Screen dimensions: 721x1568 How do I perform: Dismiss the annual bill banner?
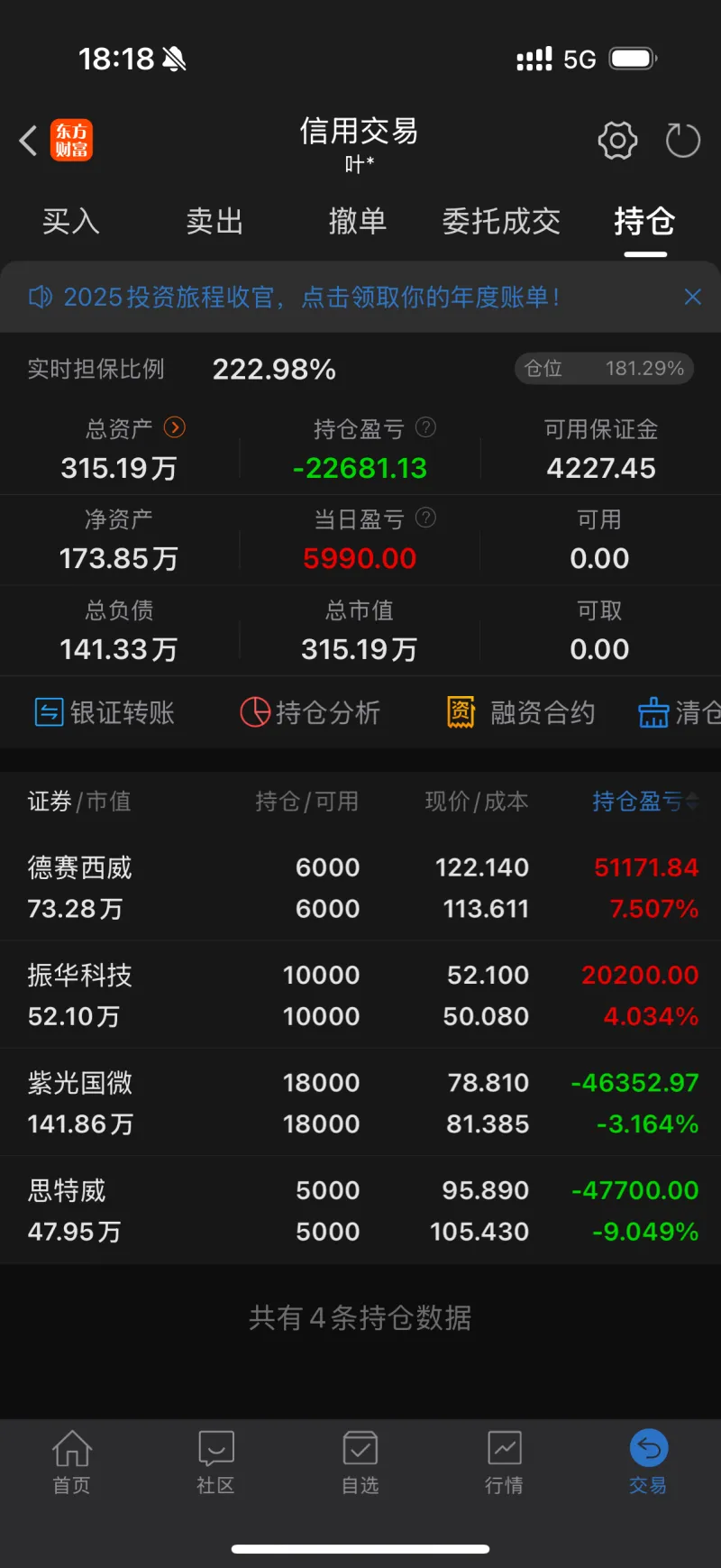coord(692,297)
